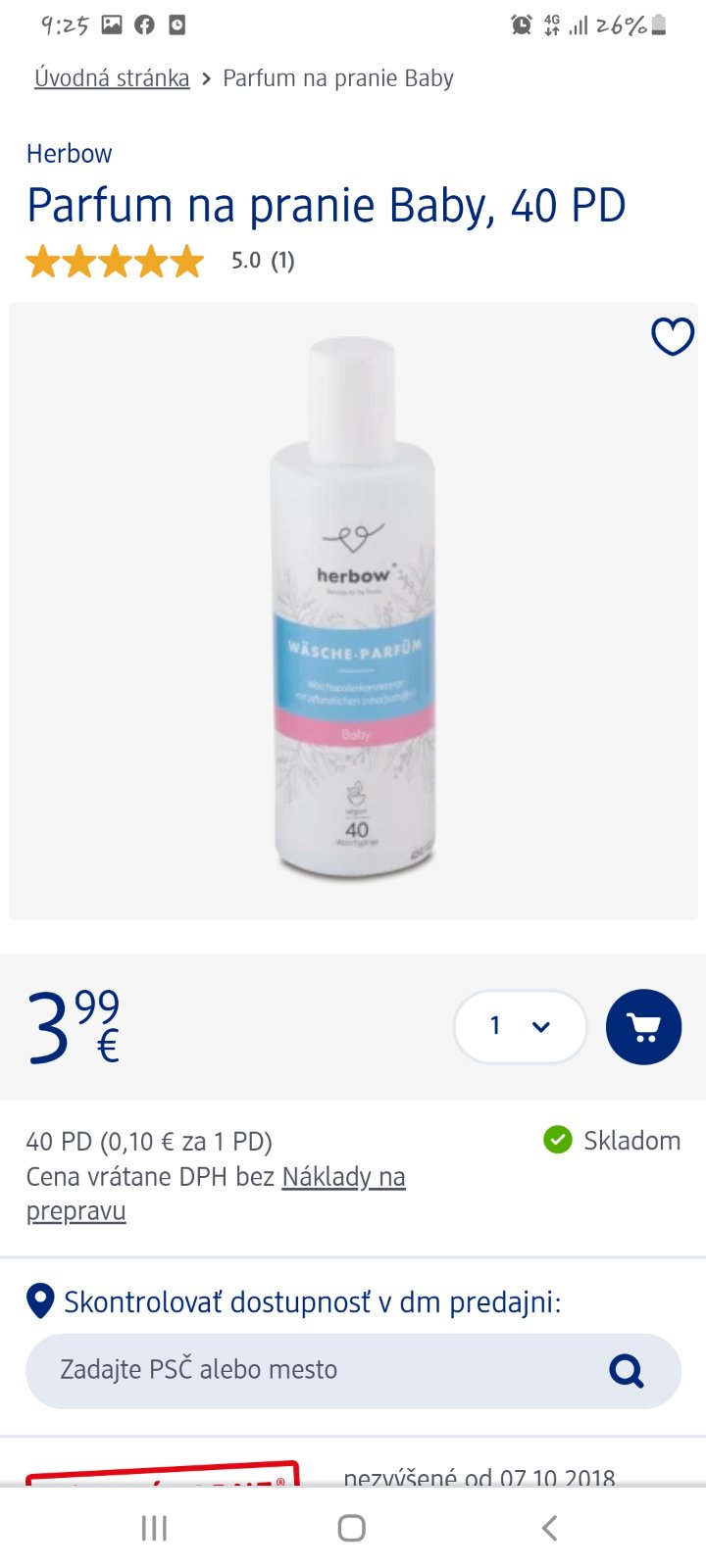Screen dimensions: 706x1568
Task: Add Parfum na pranie Baby to cart
Action: pos(643,1027)
